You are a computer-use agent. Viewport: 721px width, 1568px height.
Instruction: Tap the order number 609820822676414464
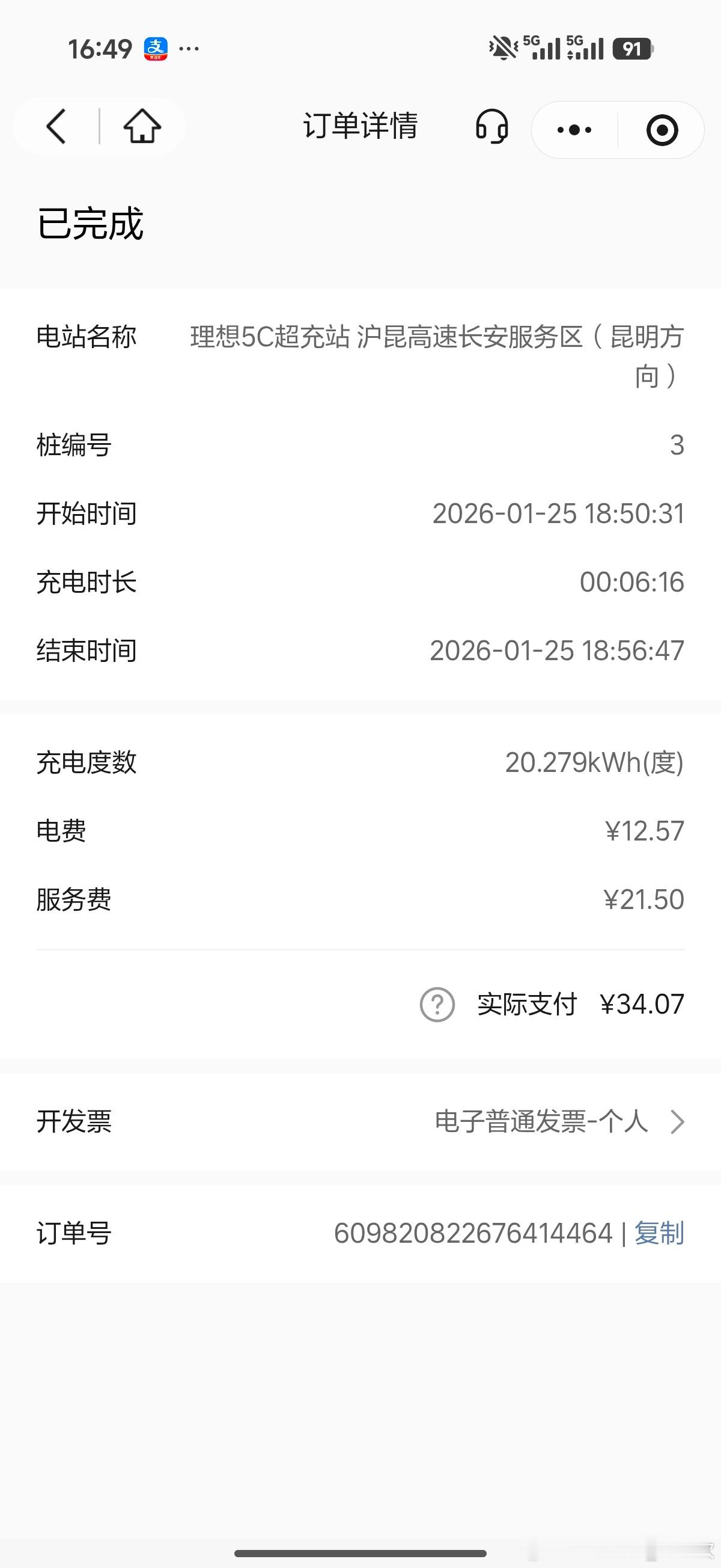[473, 1236]
